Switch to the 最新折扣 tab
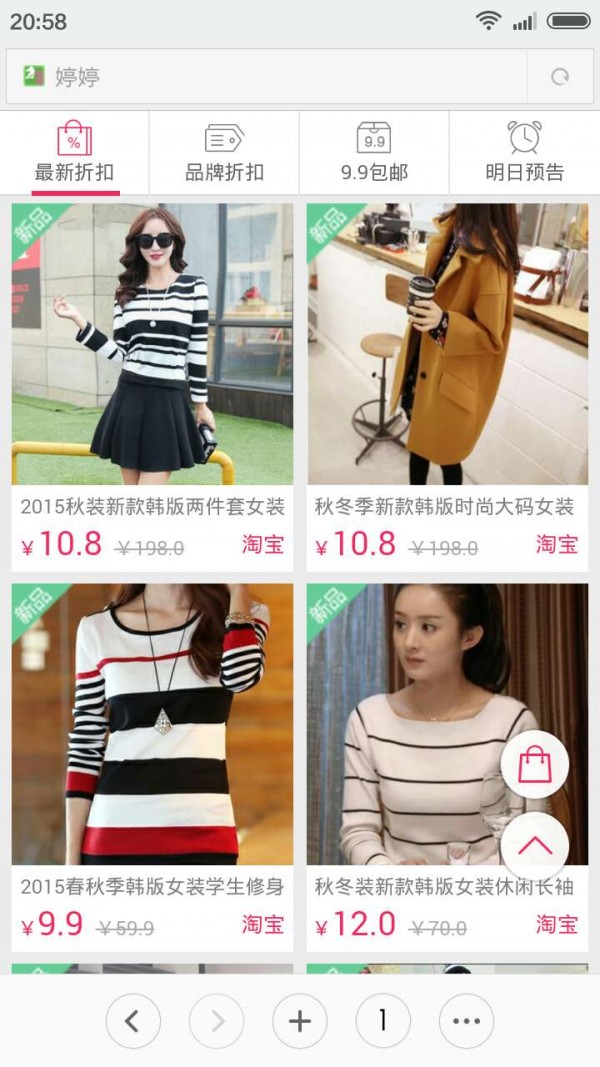600x1067 pixels. coord(75,153)
